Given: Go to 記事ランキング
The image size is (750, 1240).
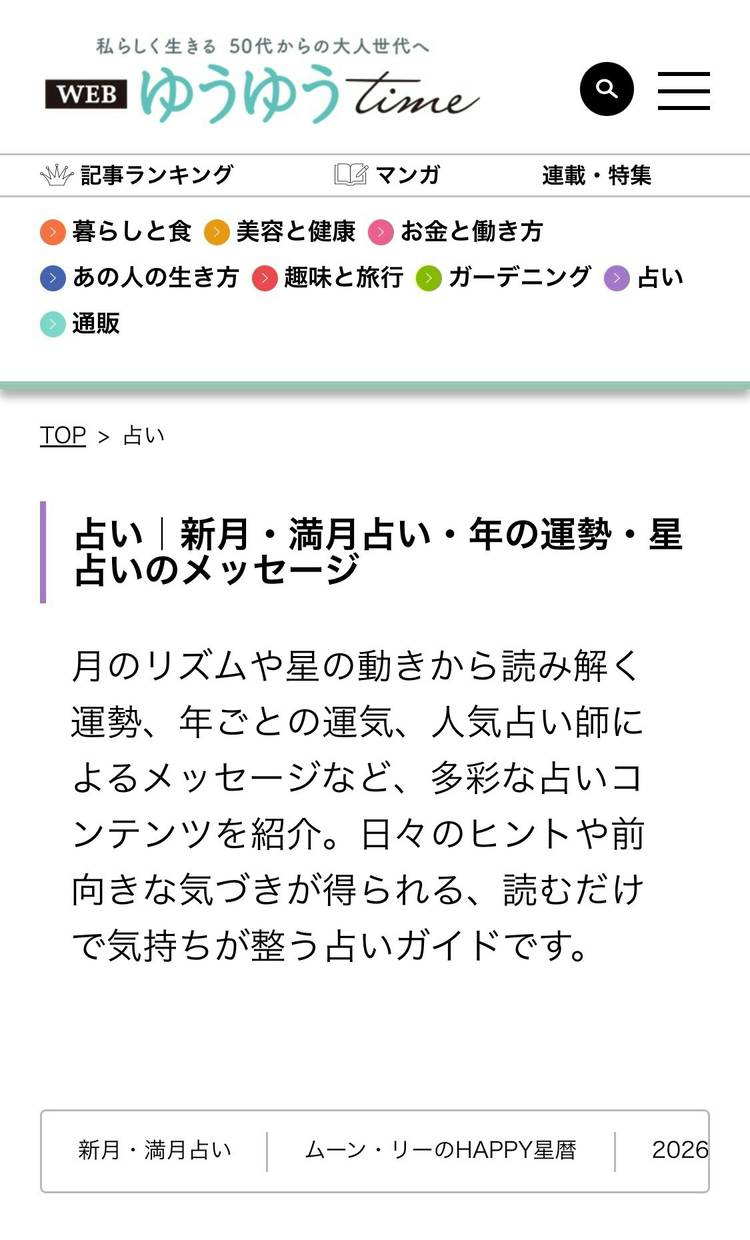Looking at the screenshot, I should [137, 175].
